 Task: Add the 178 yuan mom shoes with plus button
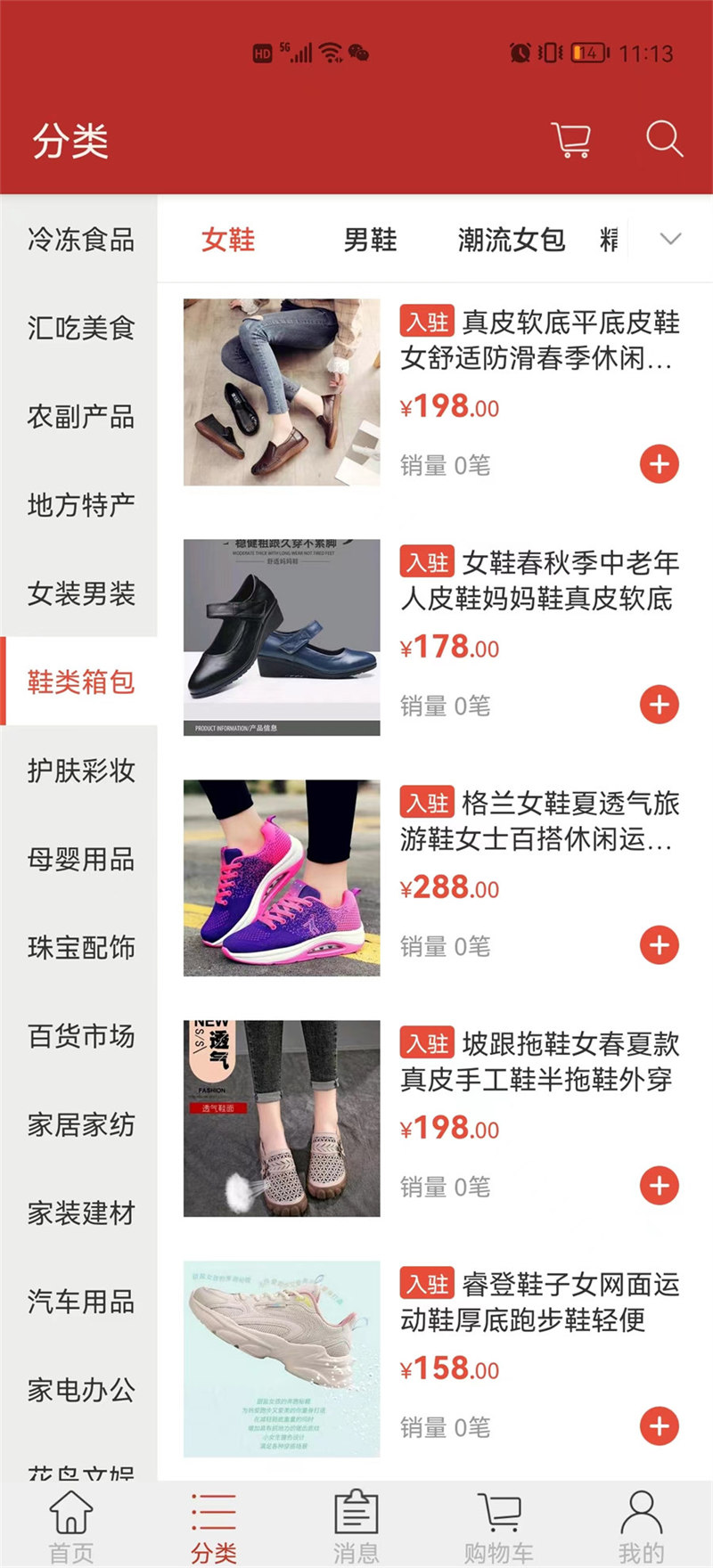pyautogui.click(x=660, y=703)
